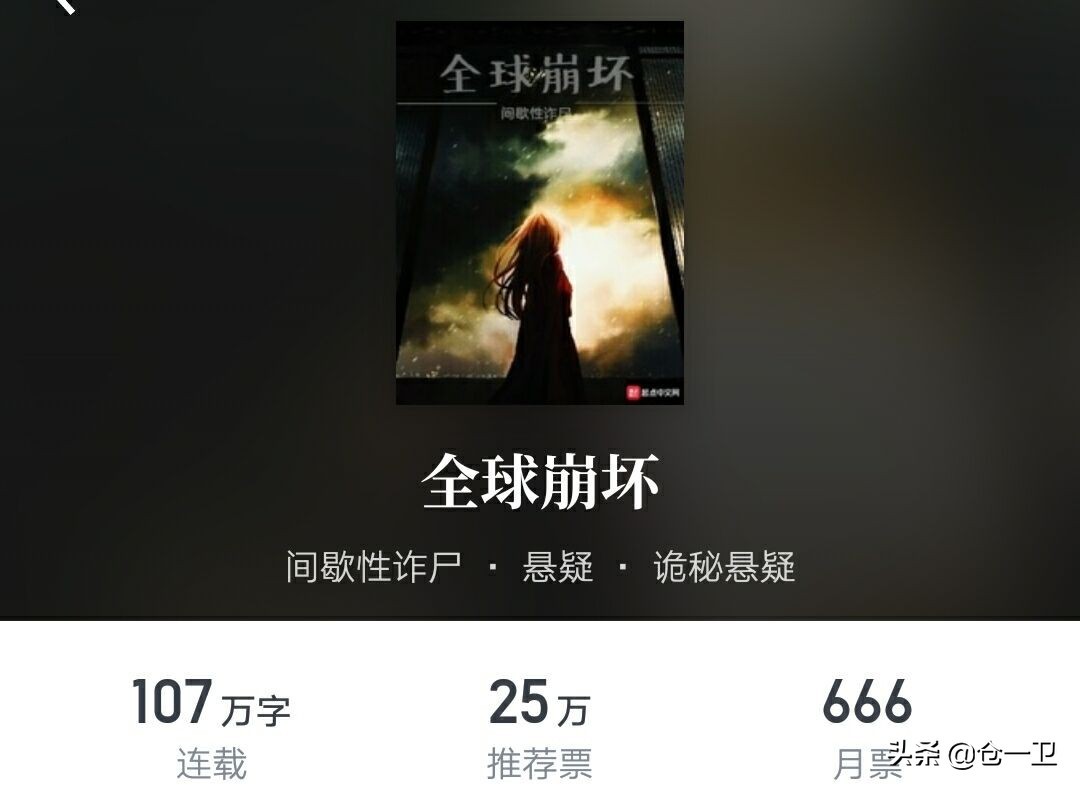Open the 全球崩坏 book cover
The width and height of the screenshot is (1080, 790).
pyautogui.click(x=540, y=213)
